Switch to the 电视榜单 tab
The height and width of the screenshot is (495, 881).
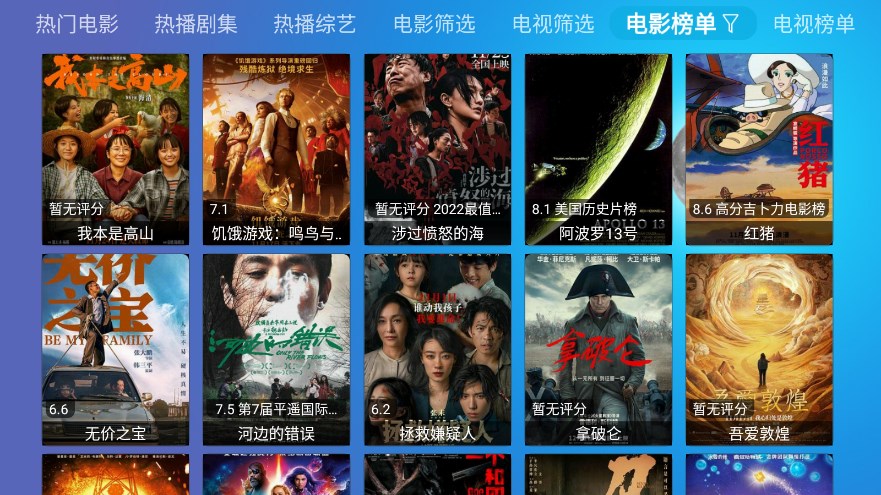tap(814, 24)
